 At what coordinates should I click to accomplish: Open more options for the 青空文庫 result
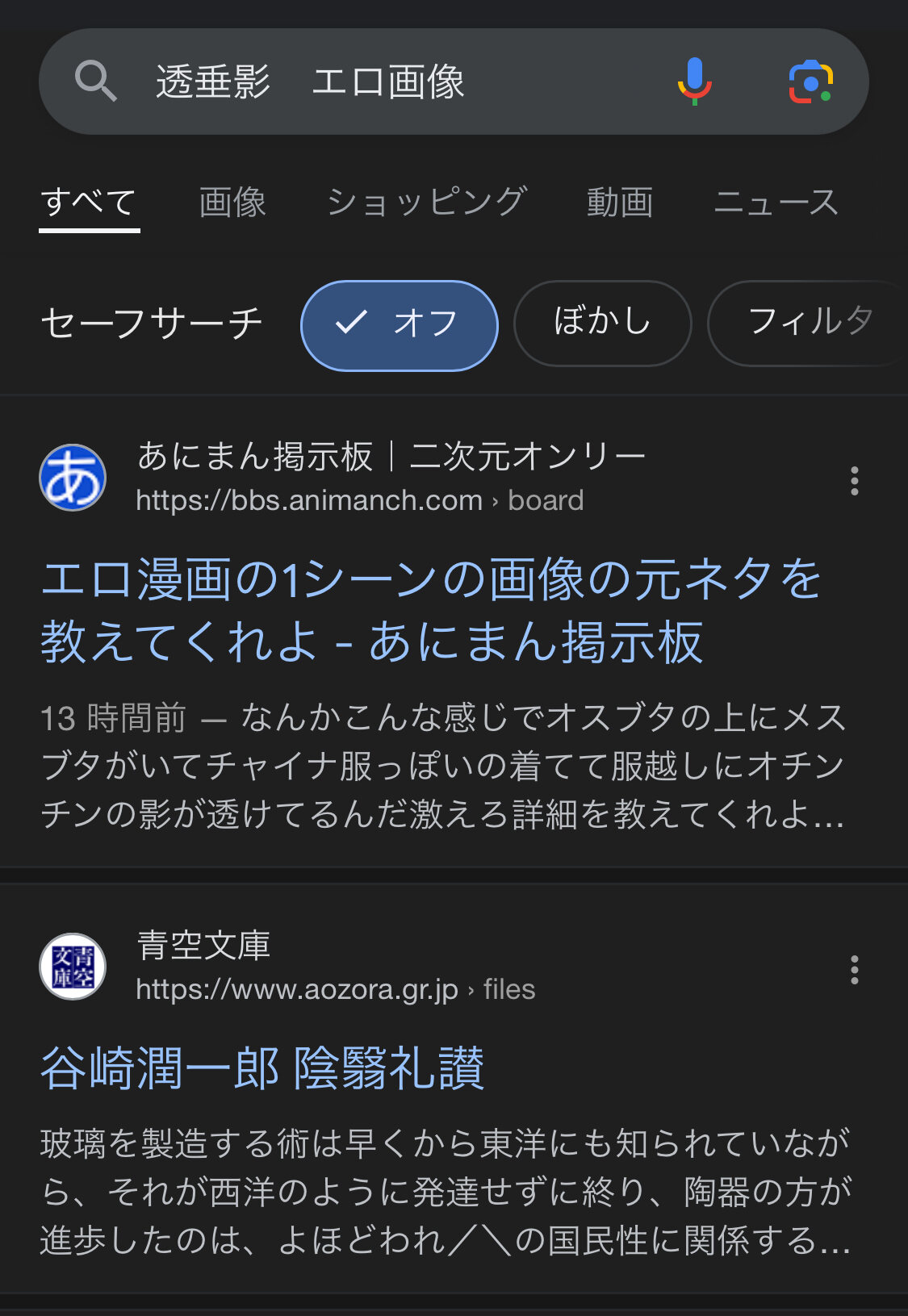(x=855, y=969)
